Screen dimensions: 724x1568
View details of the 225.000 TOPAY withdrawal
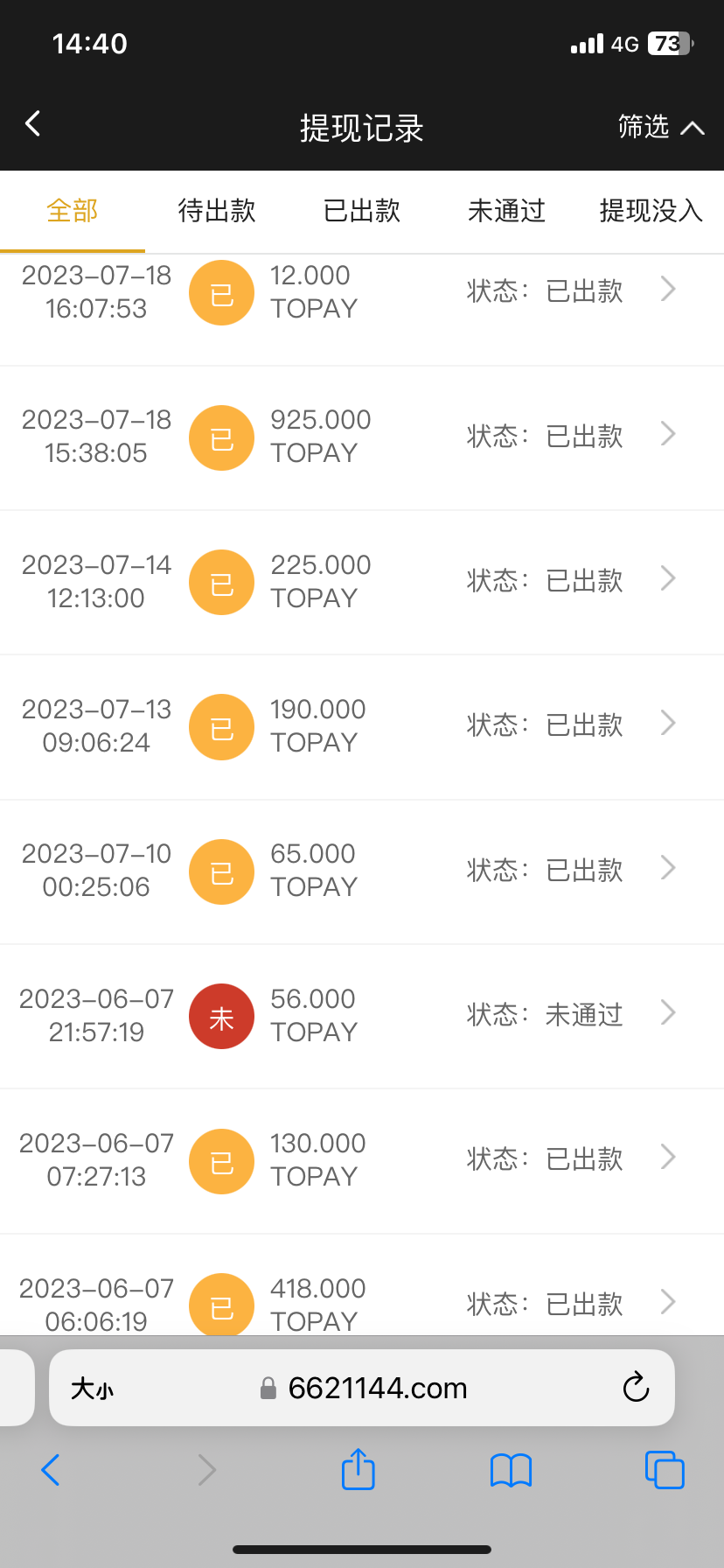[362, 582]
